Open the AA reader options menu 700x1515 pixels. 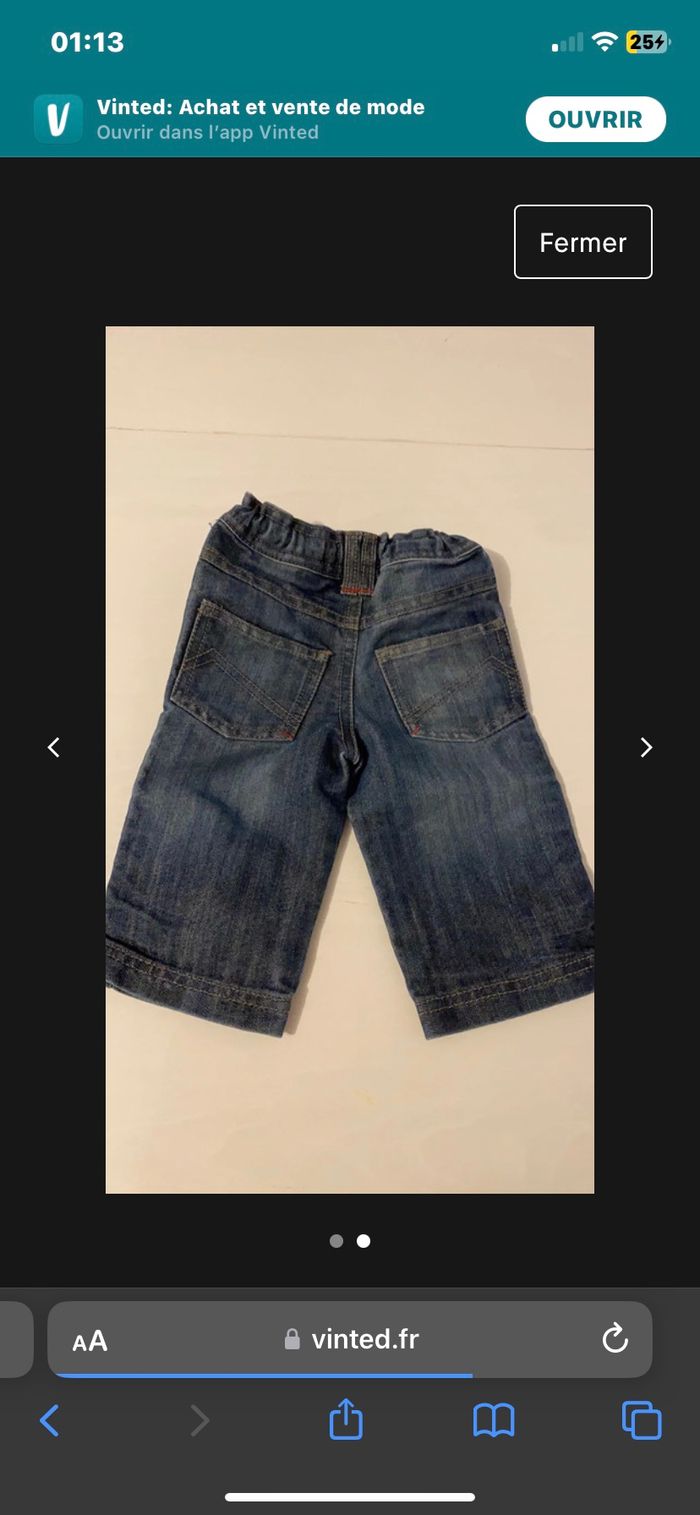pos(90,1341)
